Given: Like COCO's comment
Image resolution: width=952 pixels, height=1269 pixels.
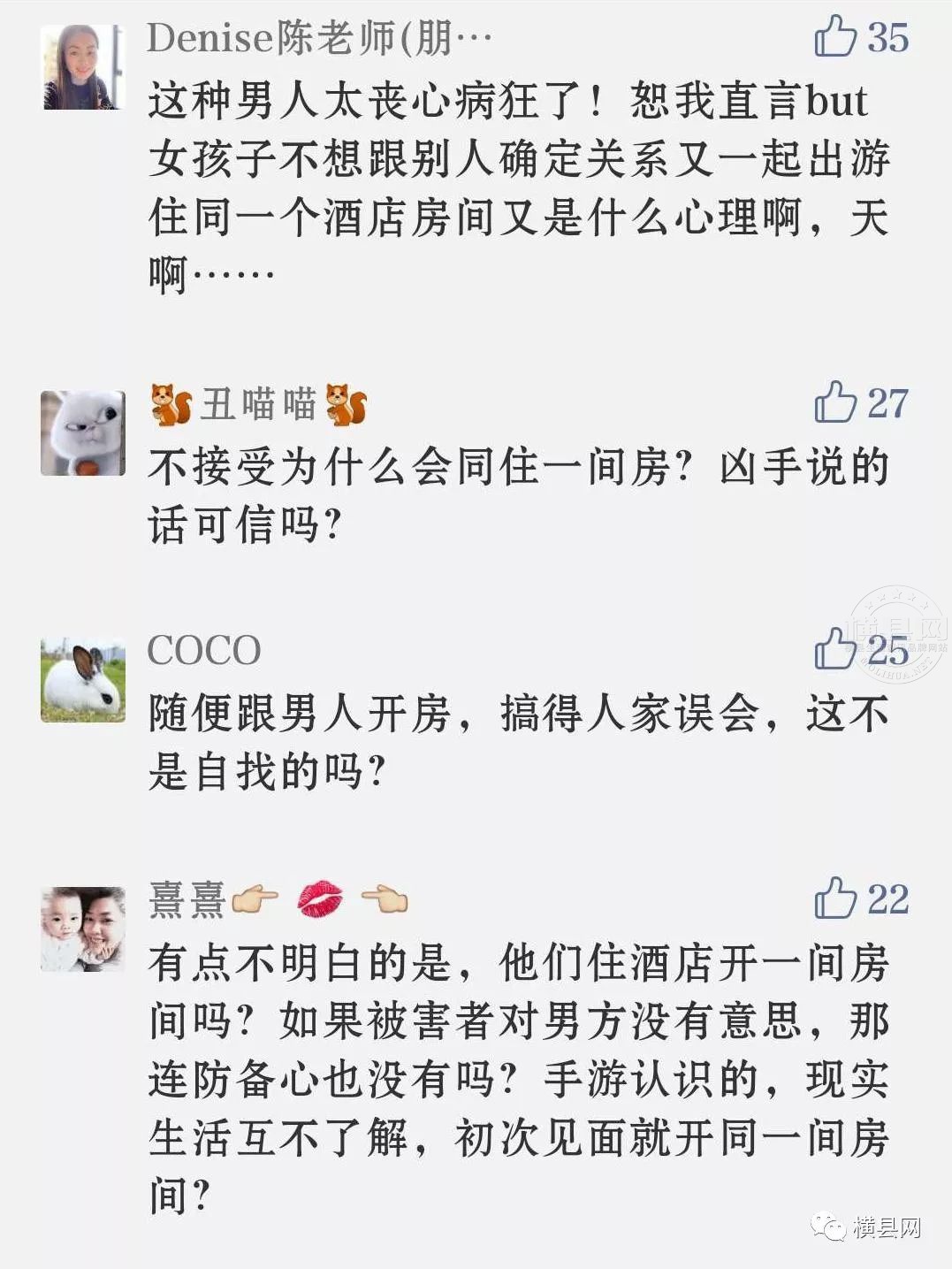Looking at the screenshot, I should pos(834,649).
